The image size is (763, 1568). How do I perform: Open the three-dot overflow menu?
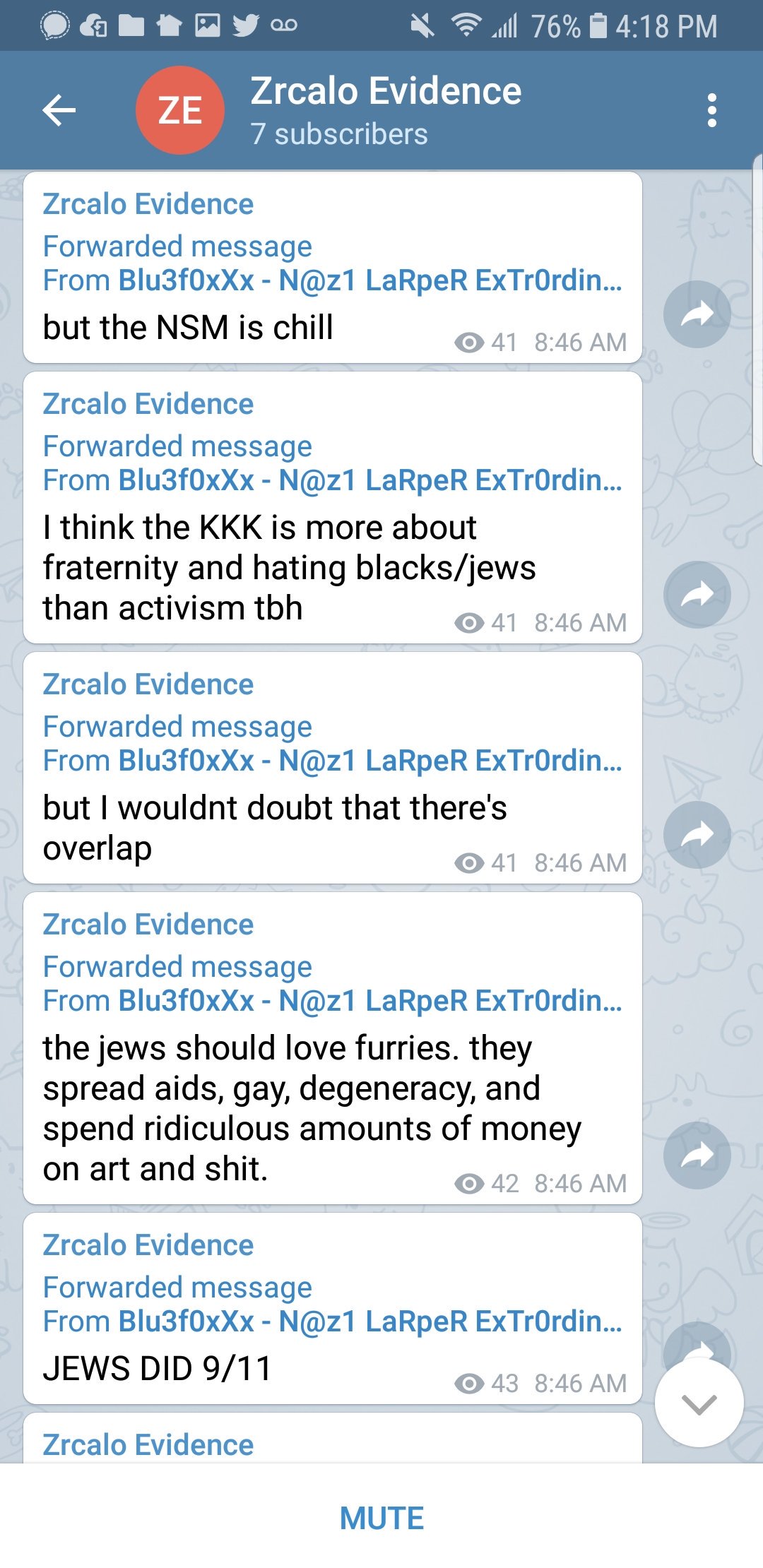(711, 110)
